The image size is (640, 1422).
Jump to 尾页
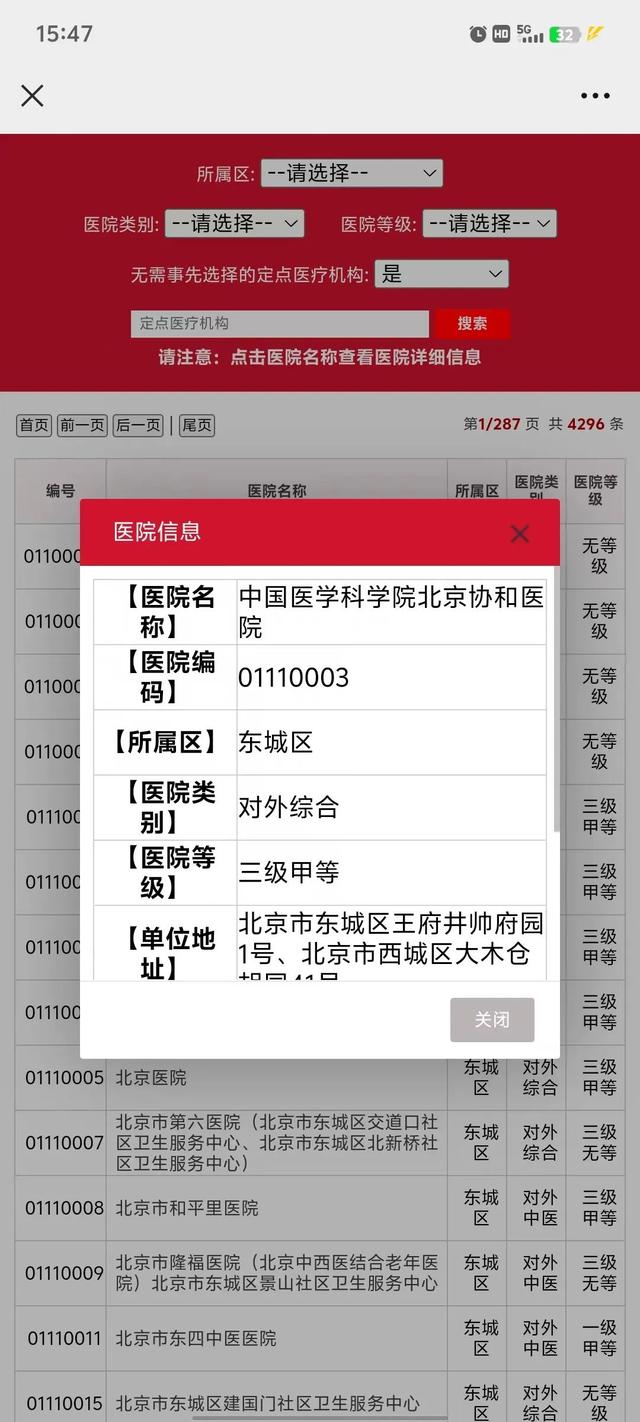pos(197,425)
